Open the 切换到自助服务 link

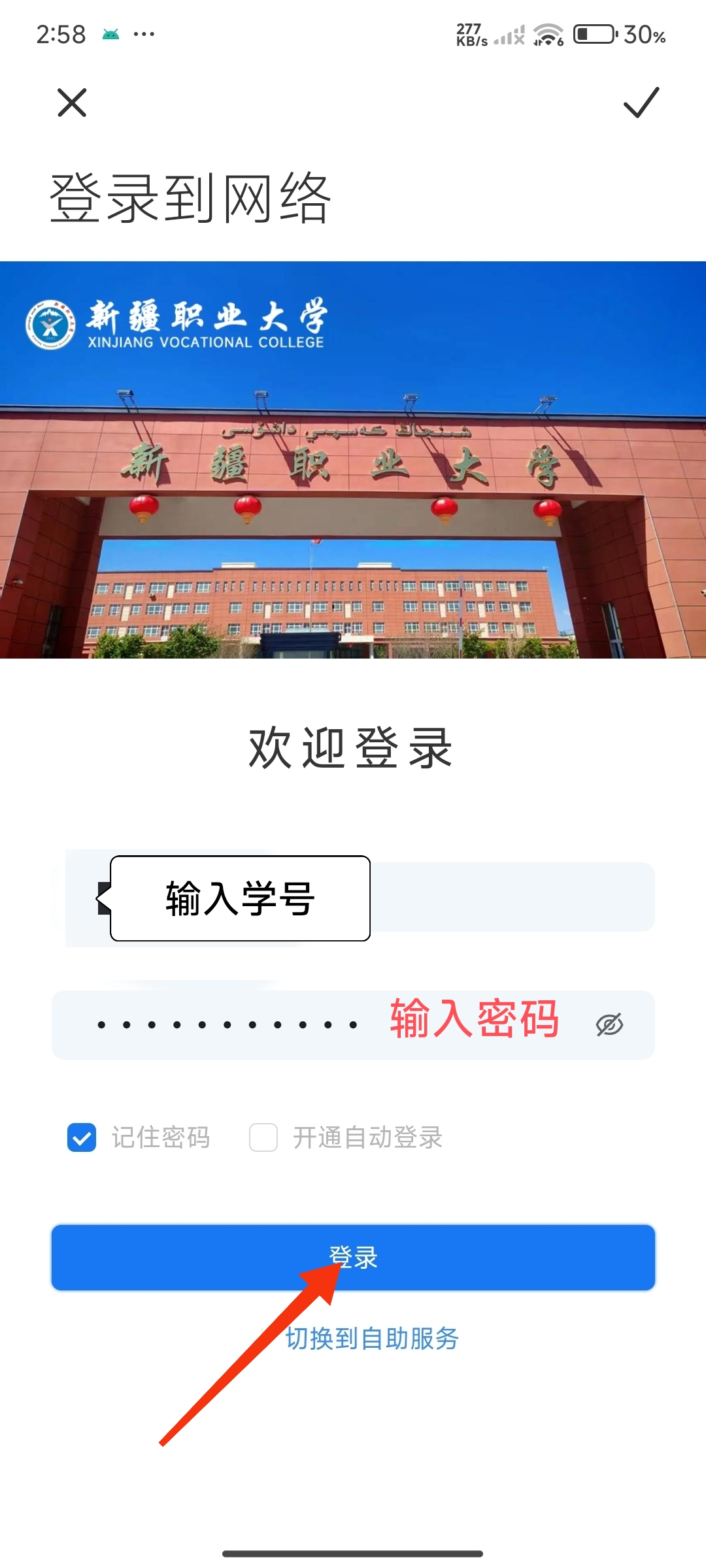point(373,1339)
